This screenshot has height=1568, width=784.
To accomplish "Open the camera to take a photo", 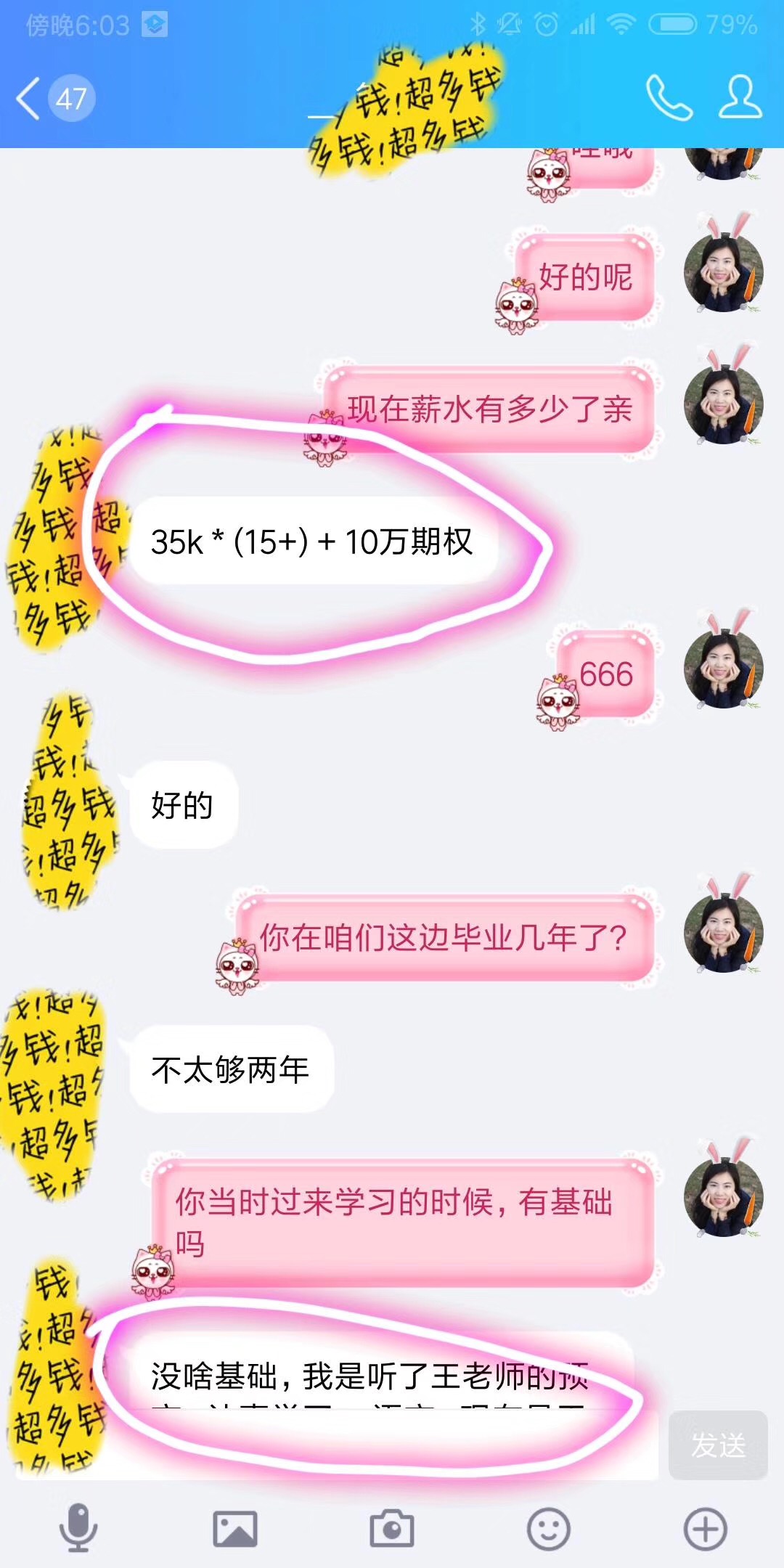I will coord(392,1528).
